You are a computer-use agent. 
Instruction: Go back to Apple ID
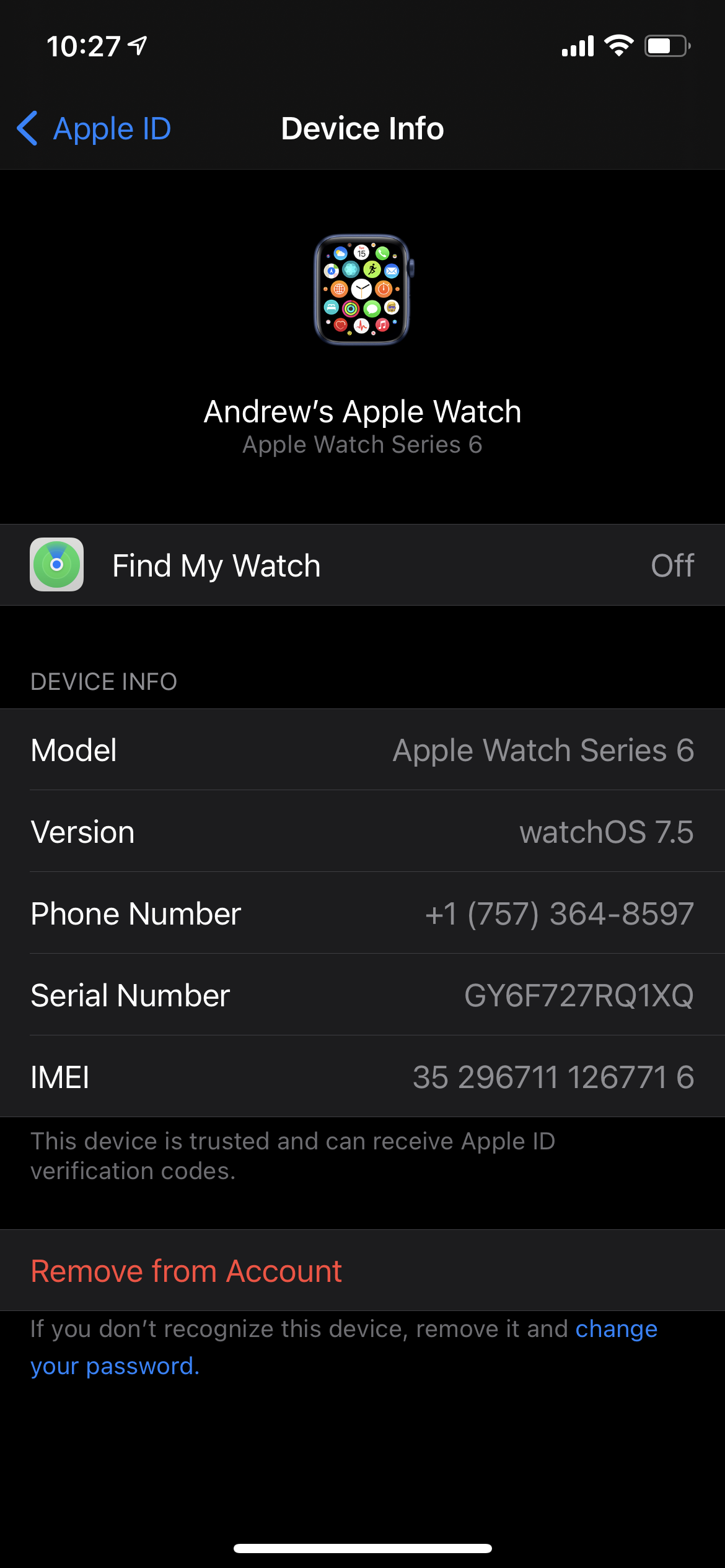click(x=94, y=129)
